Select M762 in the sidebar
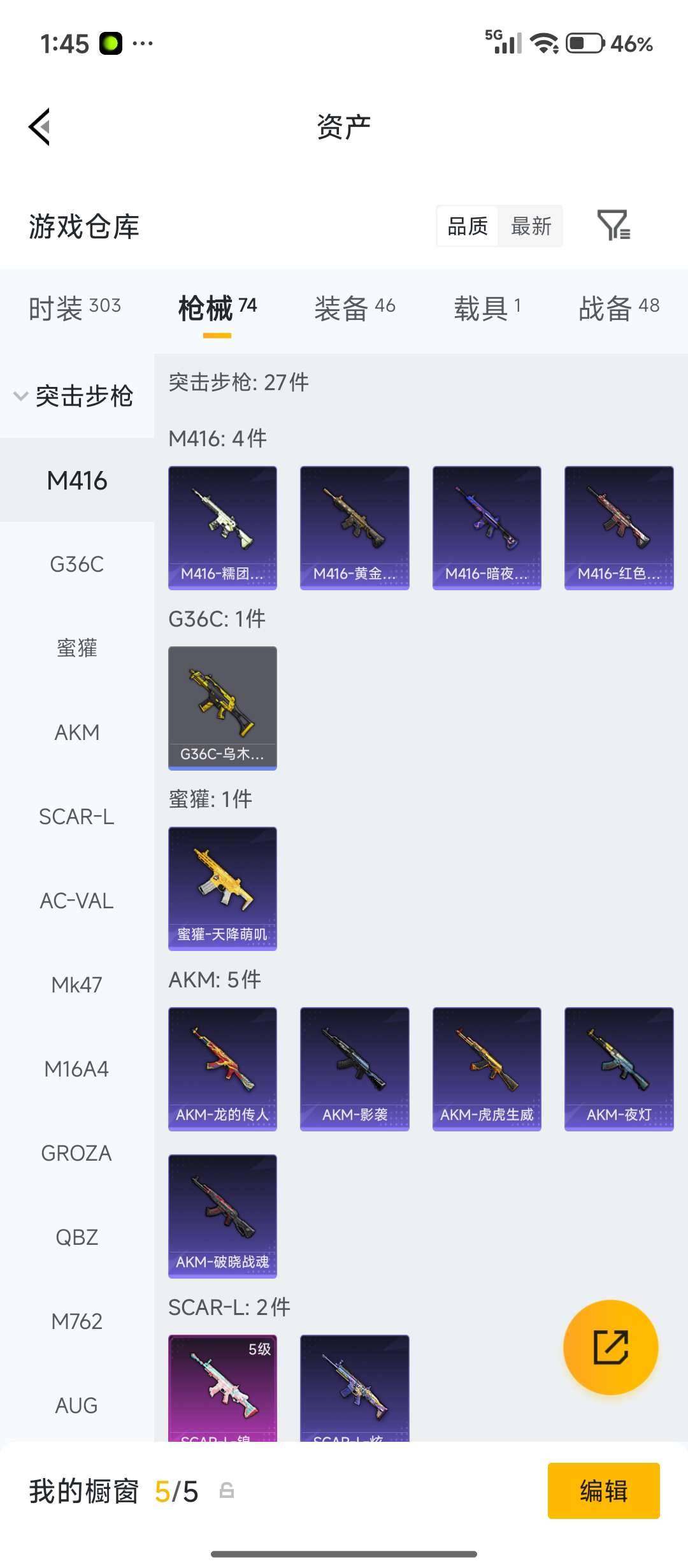Image resolution: width=688 pixels, height=1568 pixels. click(76, 1321)
